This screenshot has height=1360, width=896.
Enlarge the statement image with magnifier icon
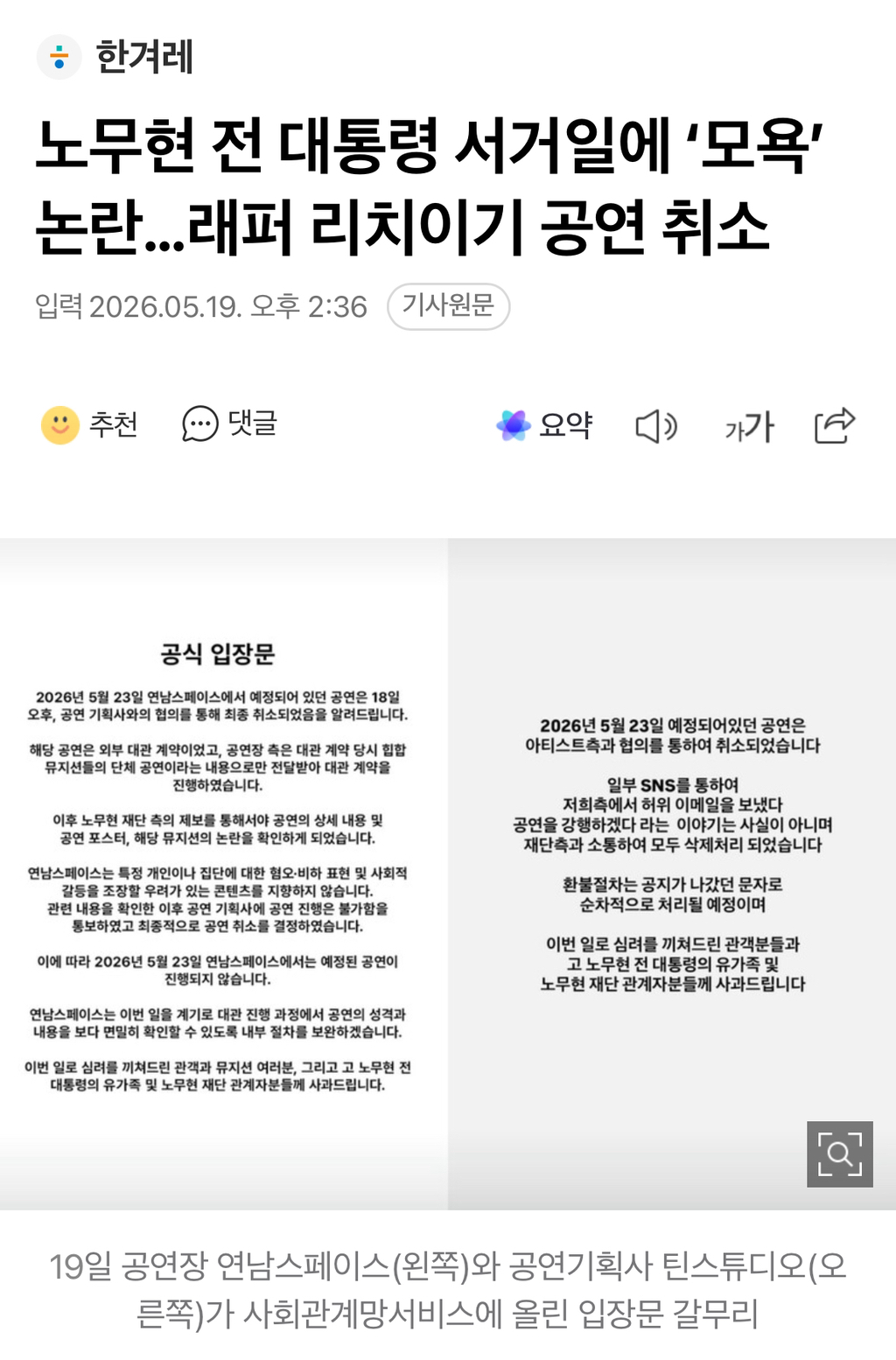840,1153
